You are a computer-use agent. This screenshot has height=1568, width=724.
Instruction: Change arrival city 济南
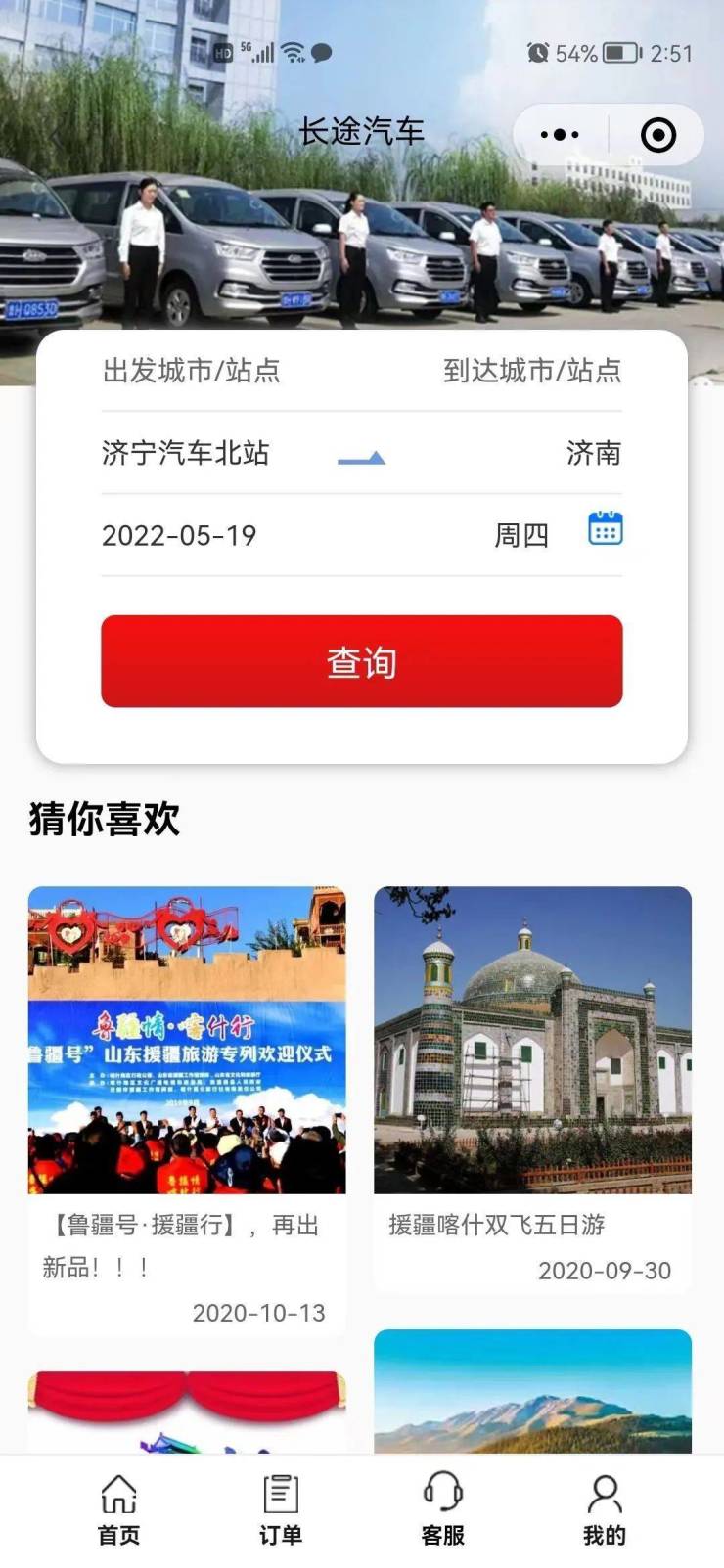click(x=593, y=453)
